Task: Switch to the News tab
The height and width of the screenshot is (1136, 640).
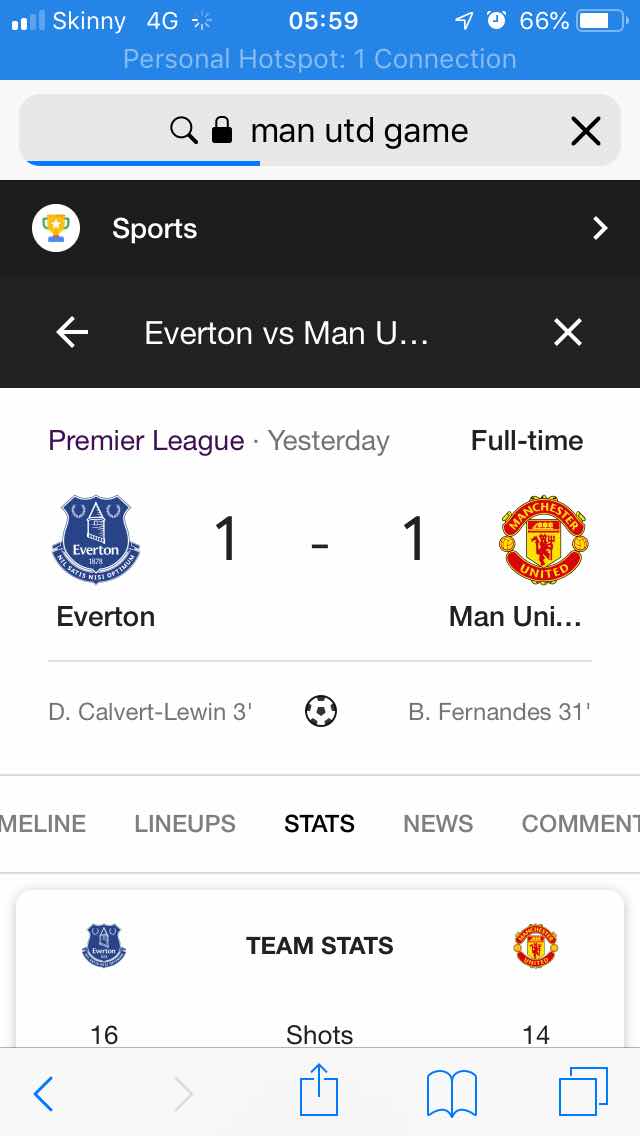Action: click(438, 824)
